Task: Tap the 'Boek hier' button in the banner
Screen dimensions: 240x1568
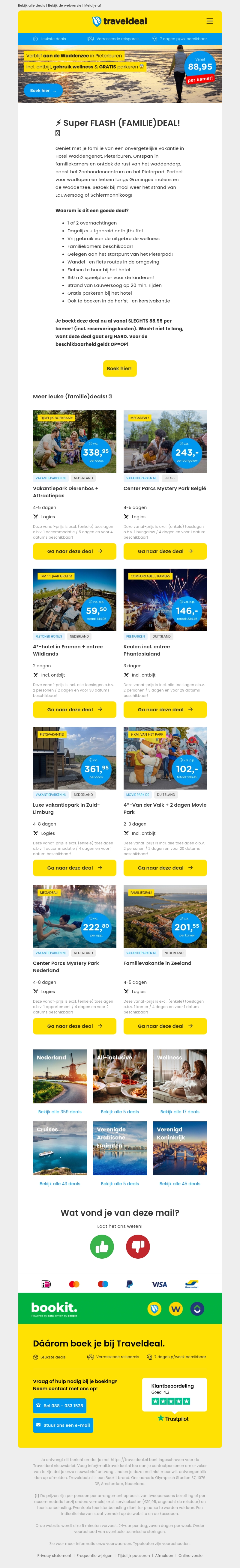Action: (43, 90)
